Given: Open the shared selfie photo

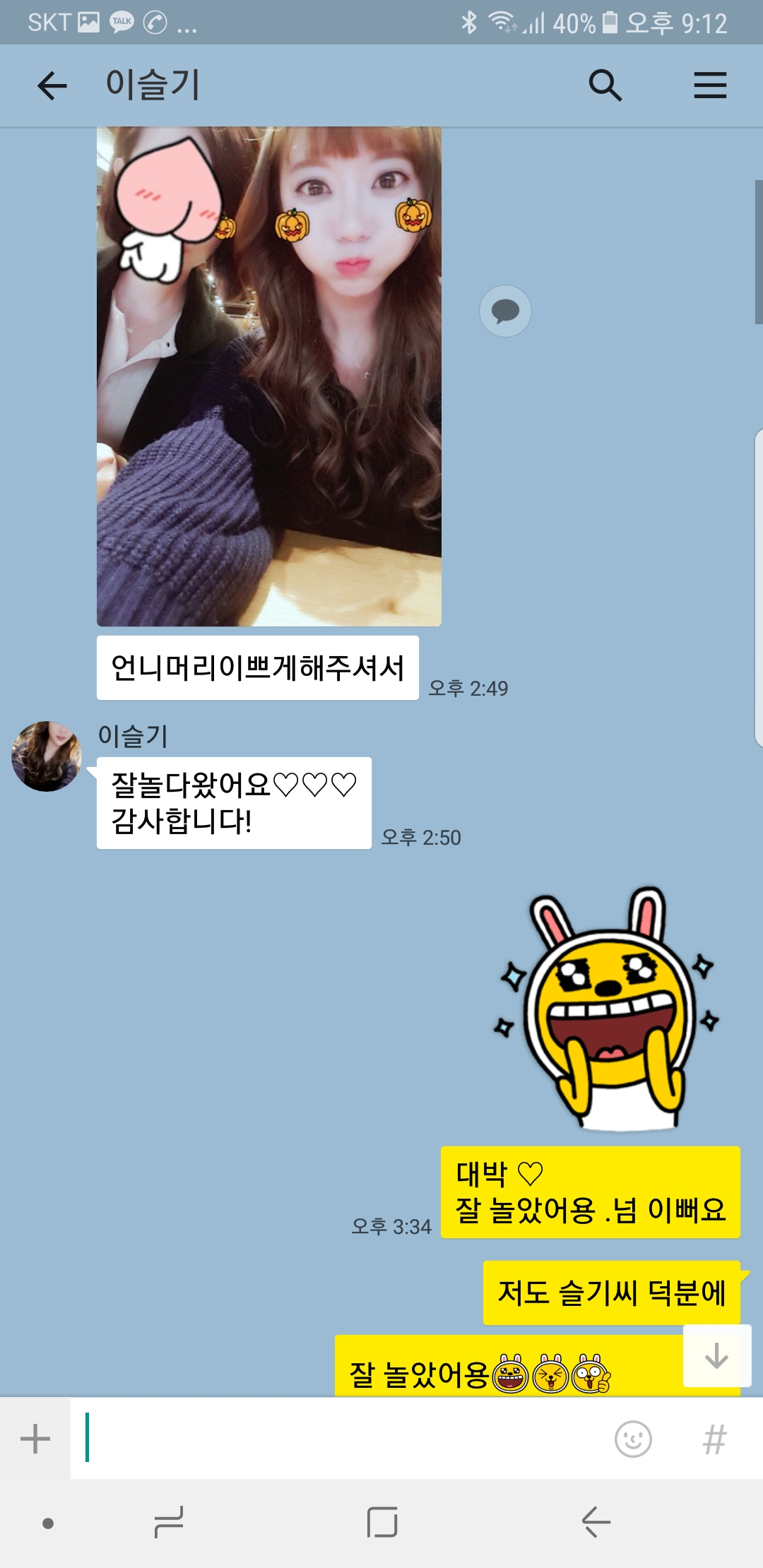Looking at the screenshot, I should click(x=269, y=376).
